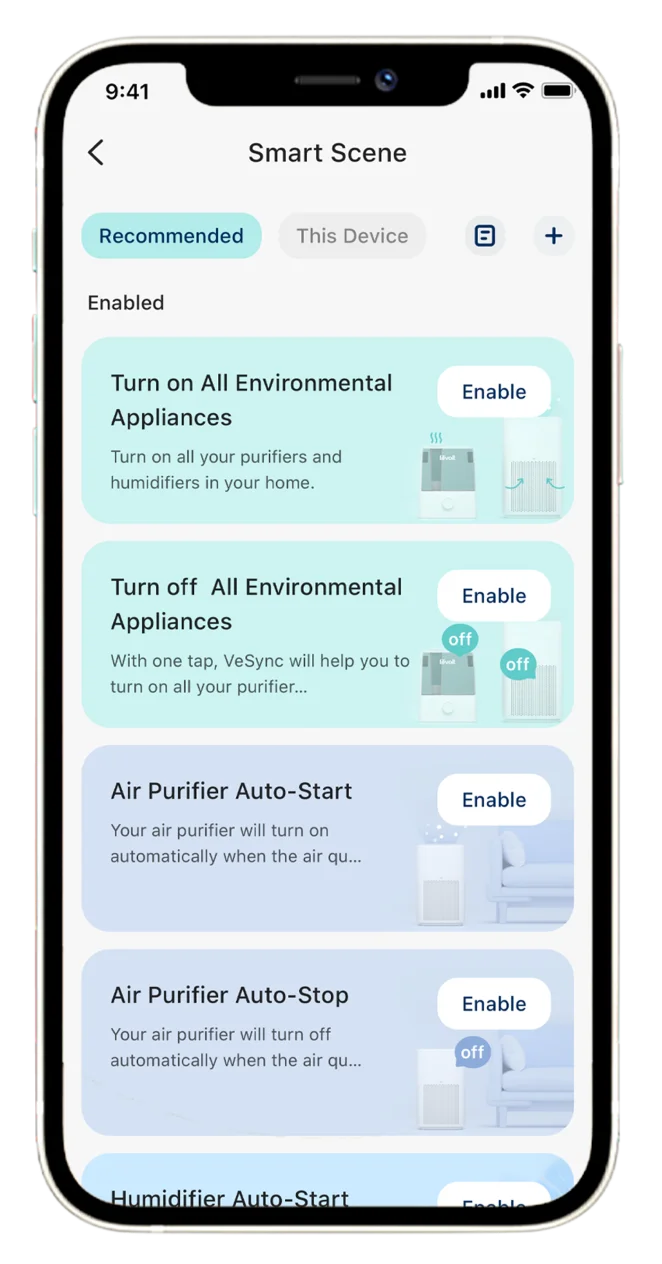662x1264 pixels.
Task: Add a new smart scene
Action: 553,236
